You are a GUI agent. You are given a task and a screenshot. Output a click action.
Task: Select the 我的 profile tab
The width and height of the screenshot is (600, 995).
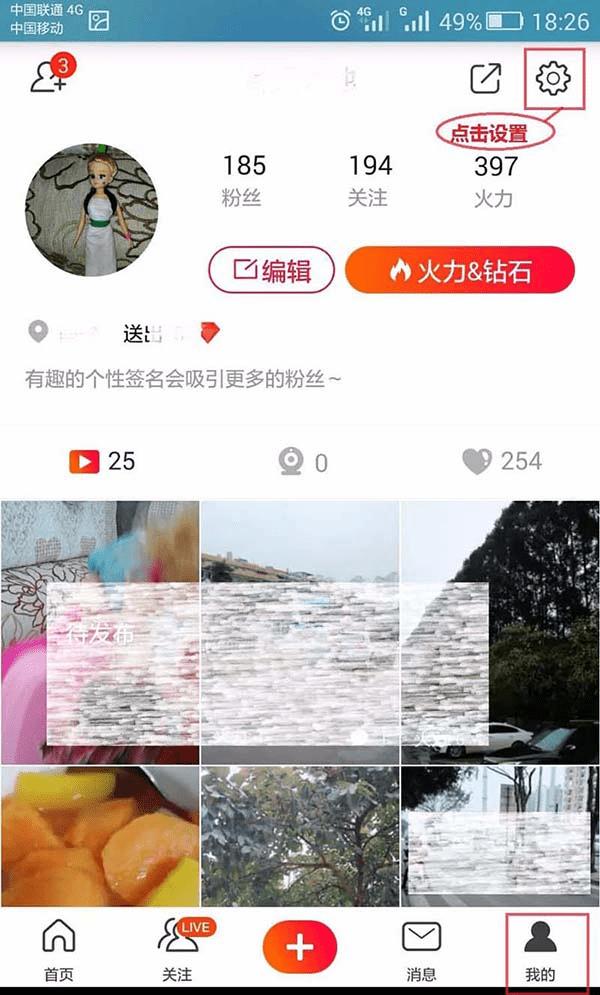(541, 950)
